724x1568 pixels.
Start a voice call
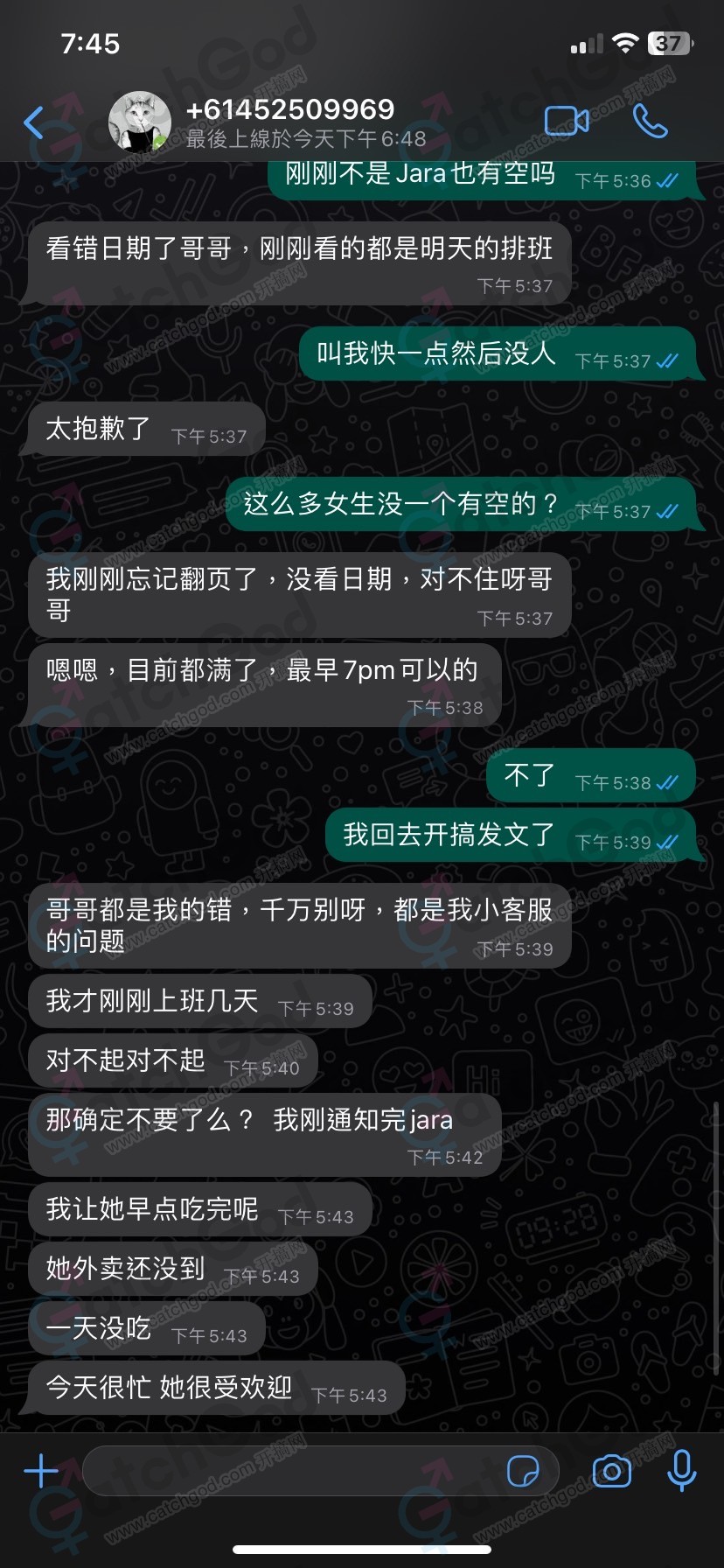tap(651, 122)
